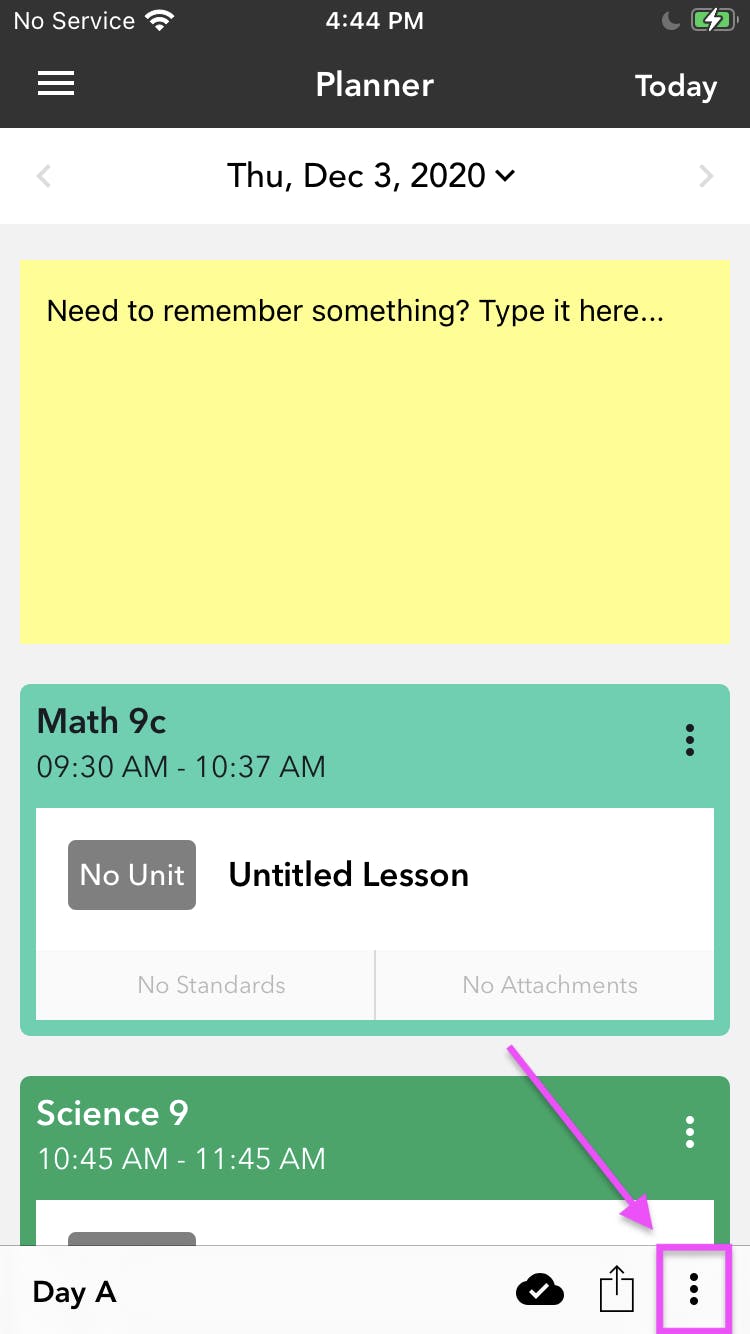Jump to Today in the planner
The image size is (750, 1334).
click(675, 86)
